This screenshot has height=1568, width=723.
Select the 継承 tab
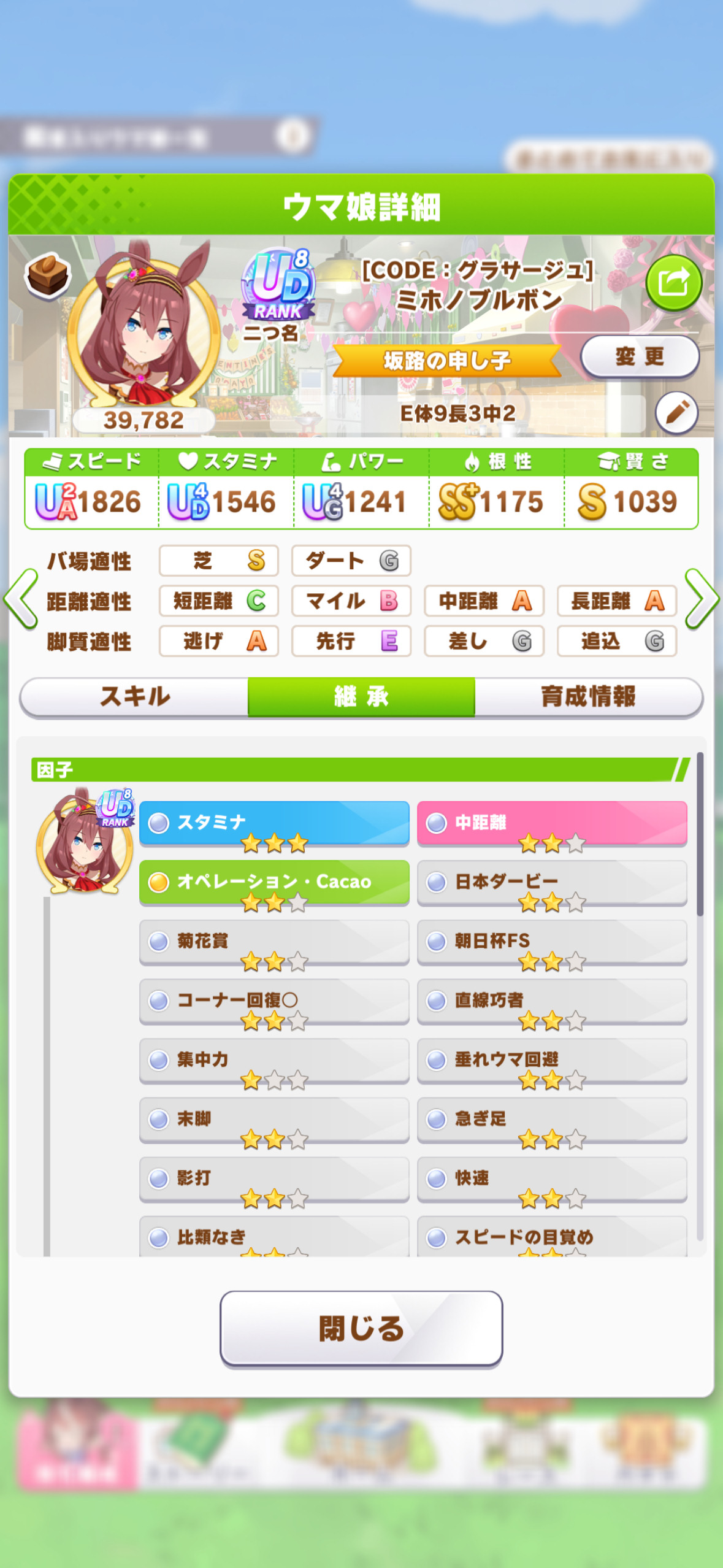click(x=361, y=696)
